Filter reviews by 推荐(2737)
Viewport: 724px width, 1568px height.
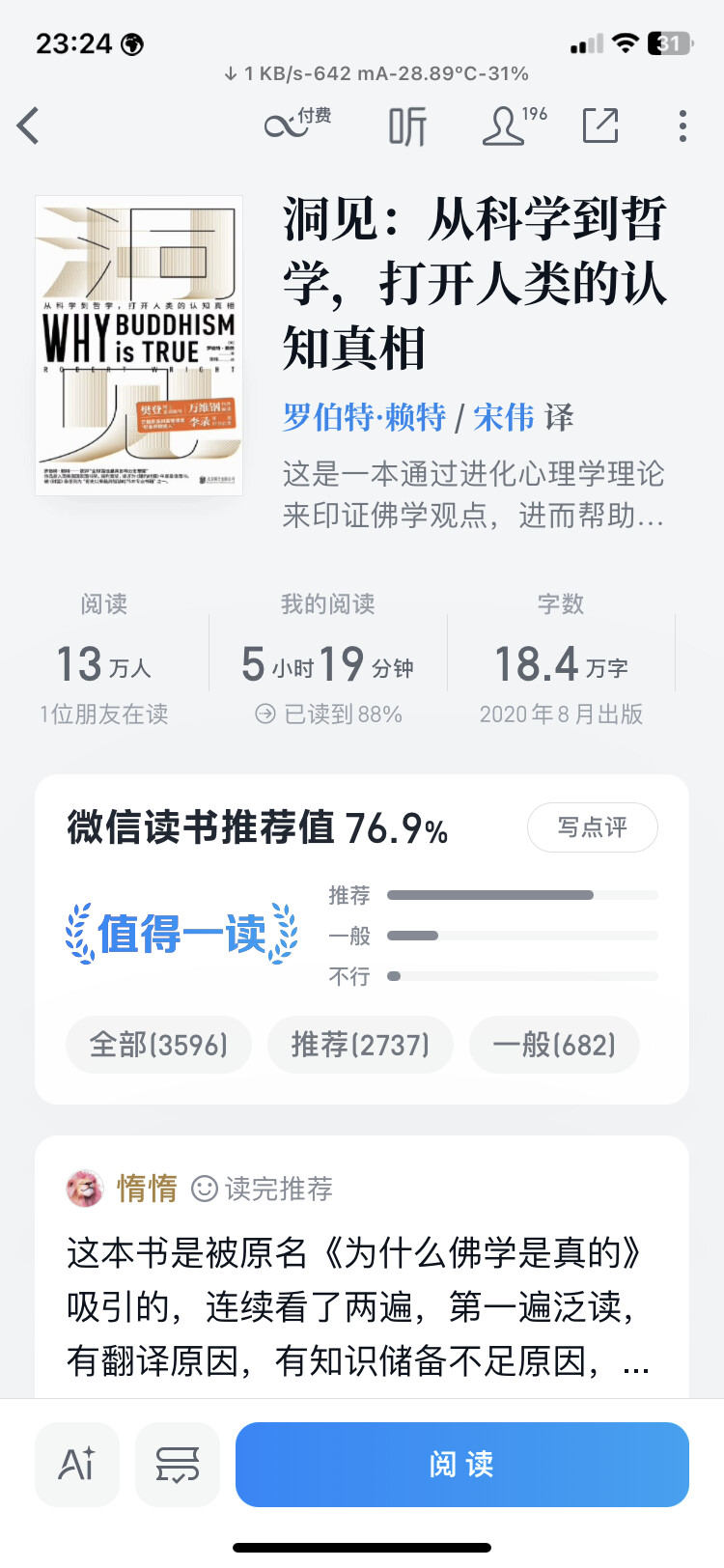click(x=360, y=1045)
